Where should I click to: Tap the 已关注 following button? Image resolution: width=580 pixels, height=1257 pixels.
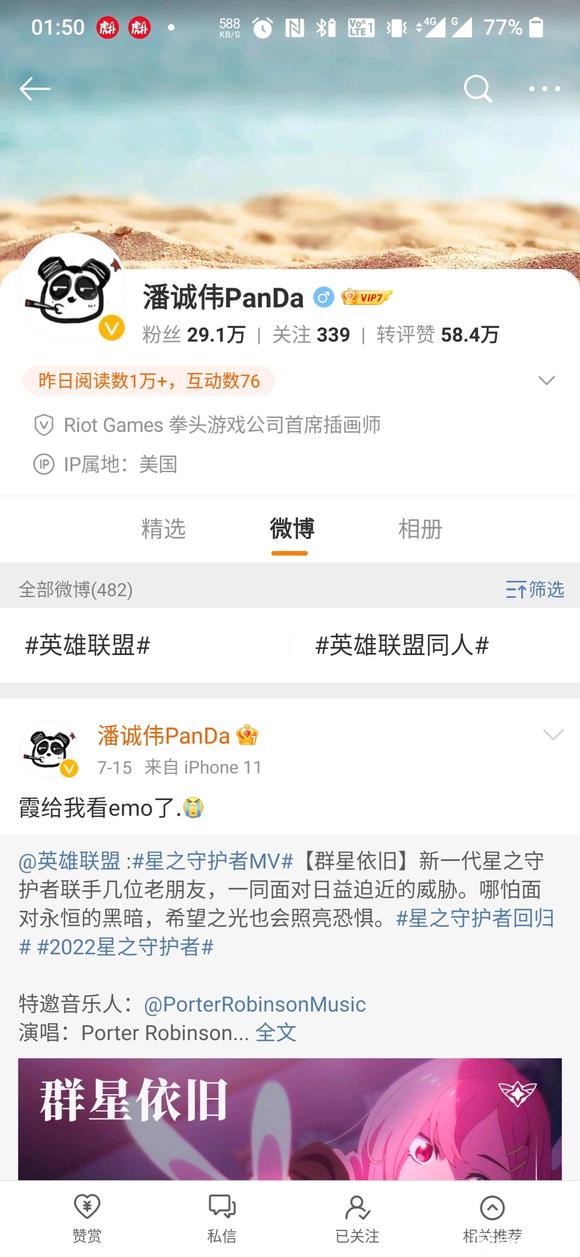tap(357, 1219)
